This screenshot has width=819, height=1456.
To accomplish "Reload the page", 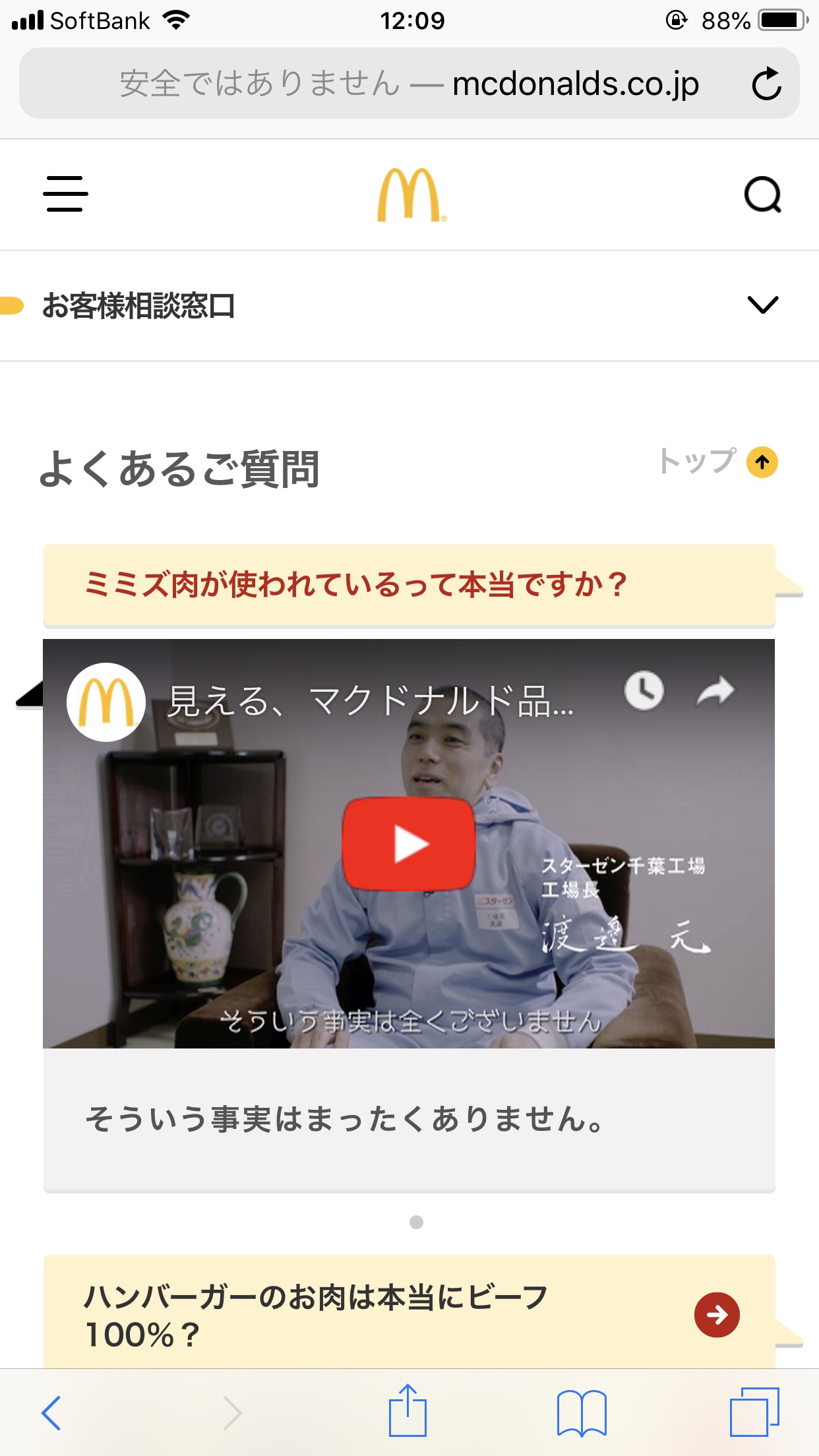I will coord(766,84).
